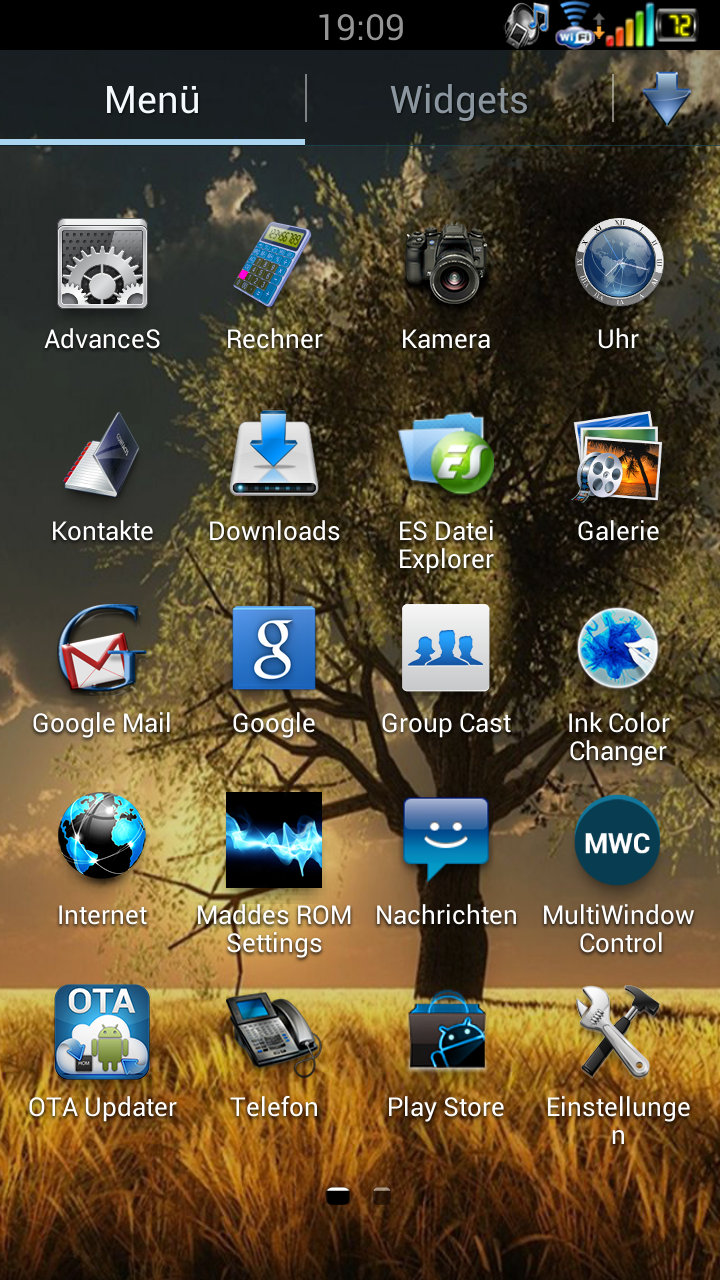Viewport: 720px width, 1280px height.
Task: Switch to the Widgets tab
Action: [459, 99]
